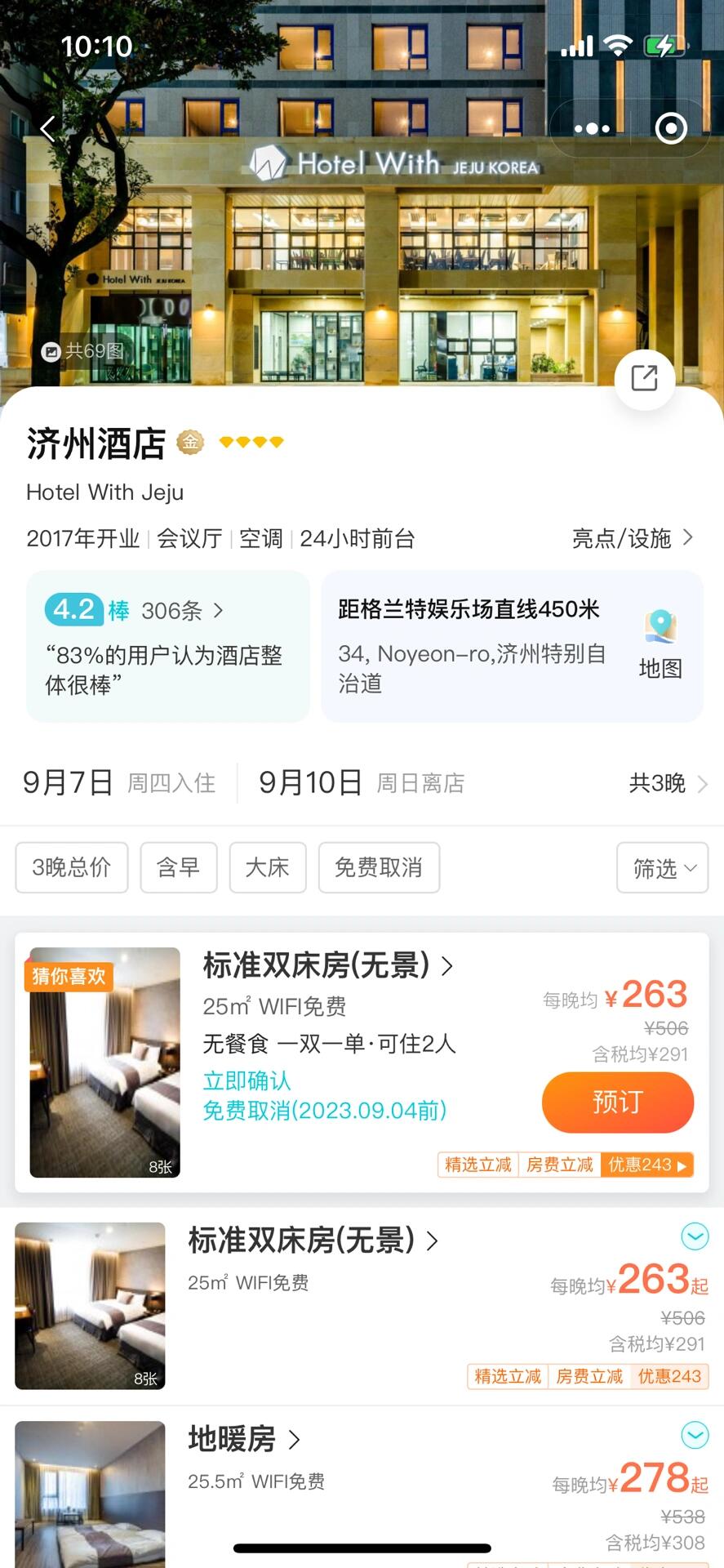Go back using the arrow icon

[48, 128]
